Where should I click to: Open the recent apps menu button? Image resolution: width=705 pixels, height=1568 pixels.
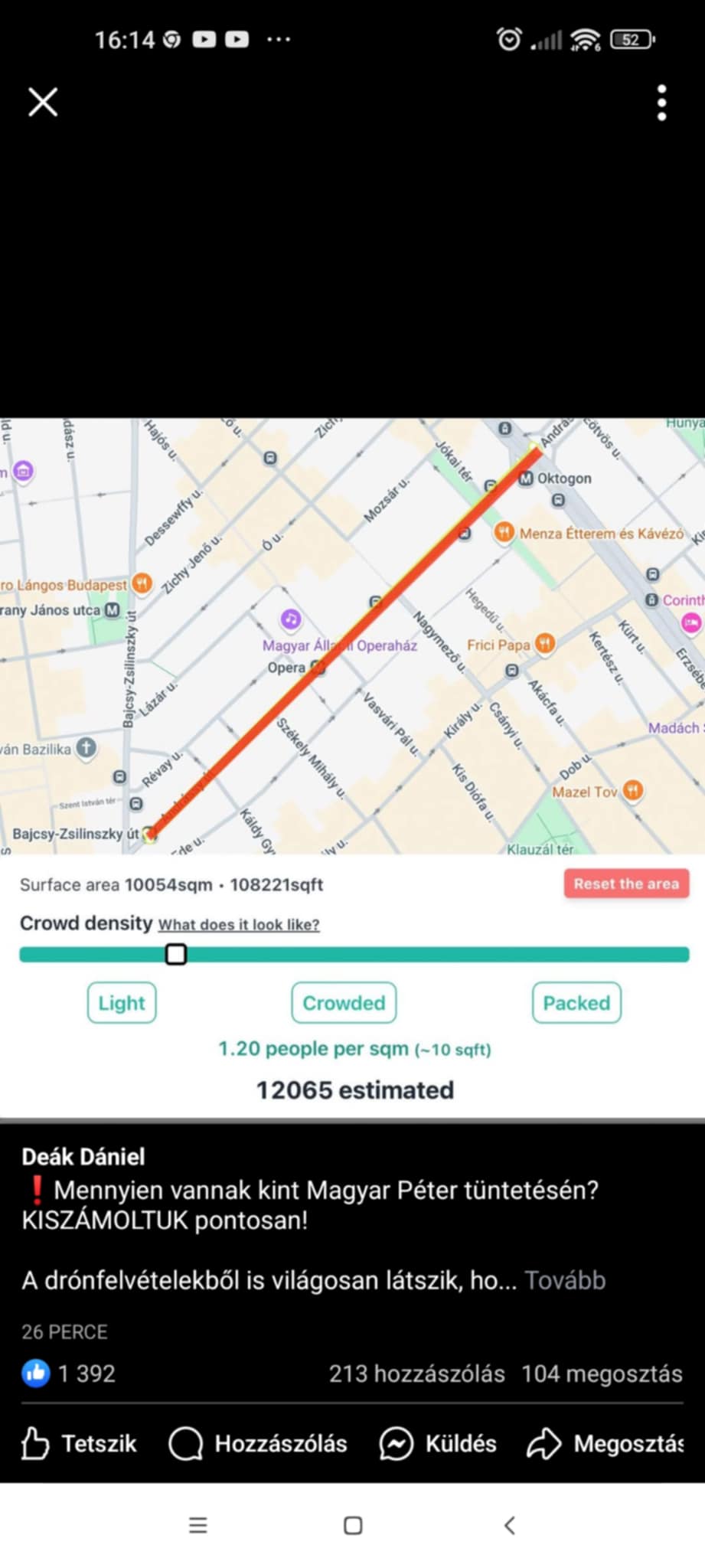(x=198, y=1525)
